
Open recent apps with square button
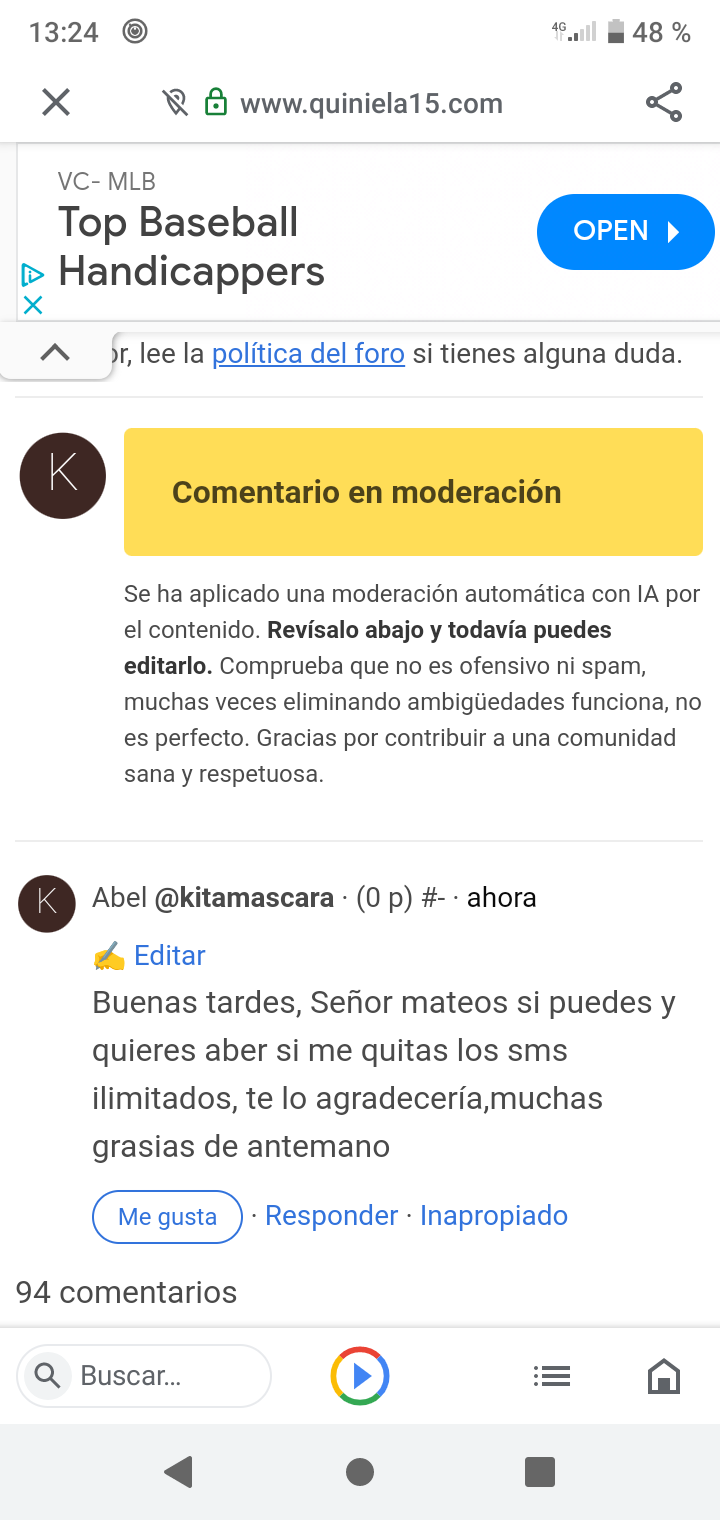[x=540, y=1472]
